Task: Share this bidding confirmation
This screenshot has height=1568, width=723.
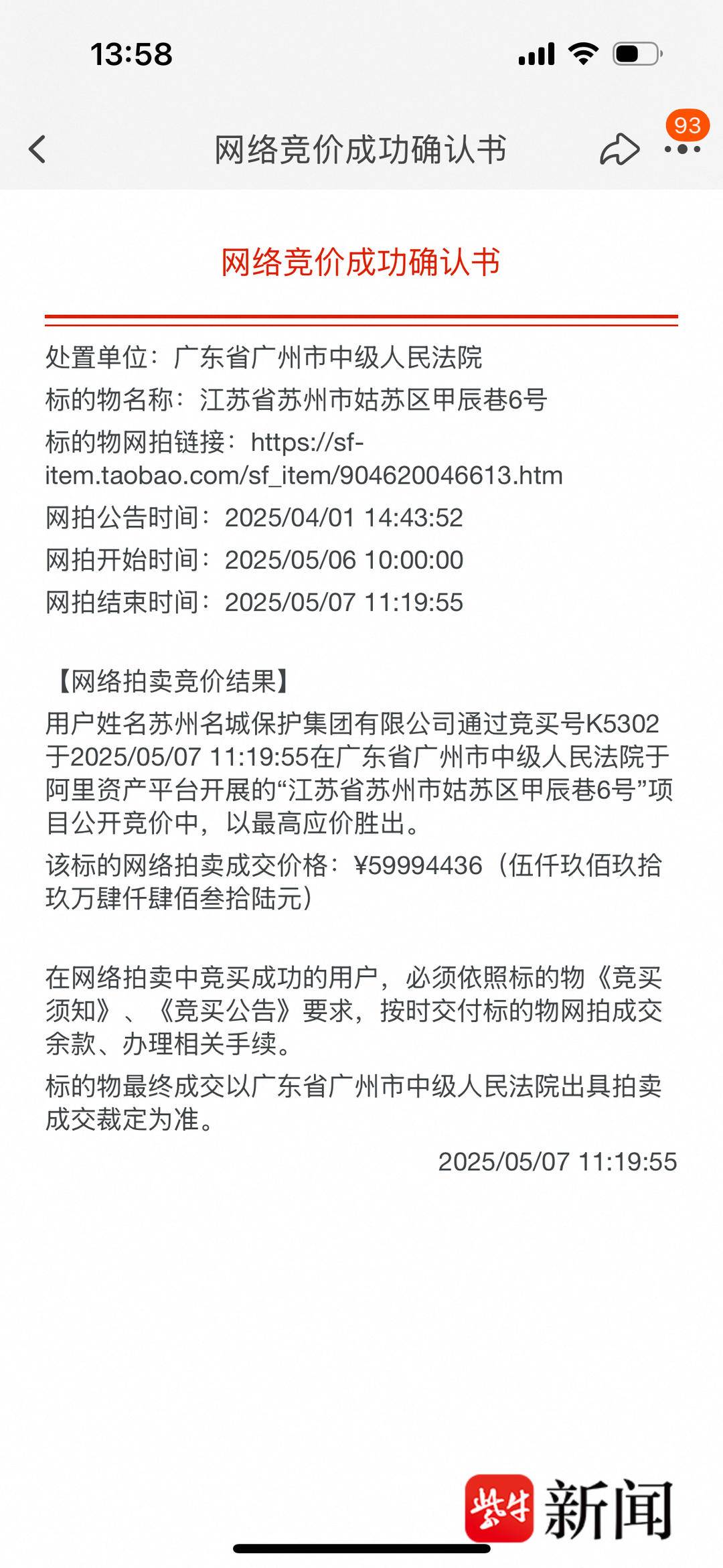Action: 619,149
